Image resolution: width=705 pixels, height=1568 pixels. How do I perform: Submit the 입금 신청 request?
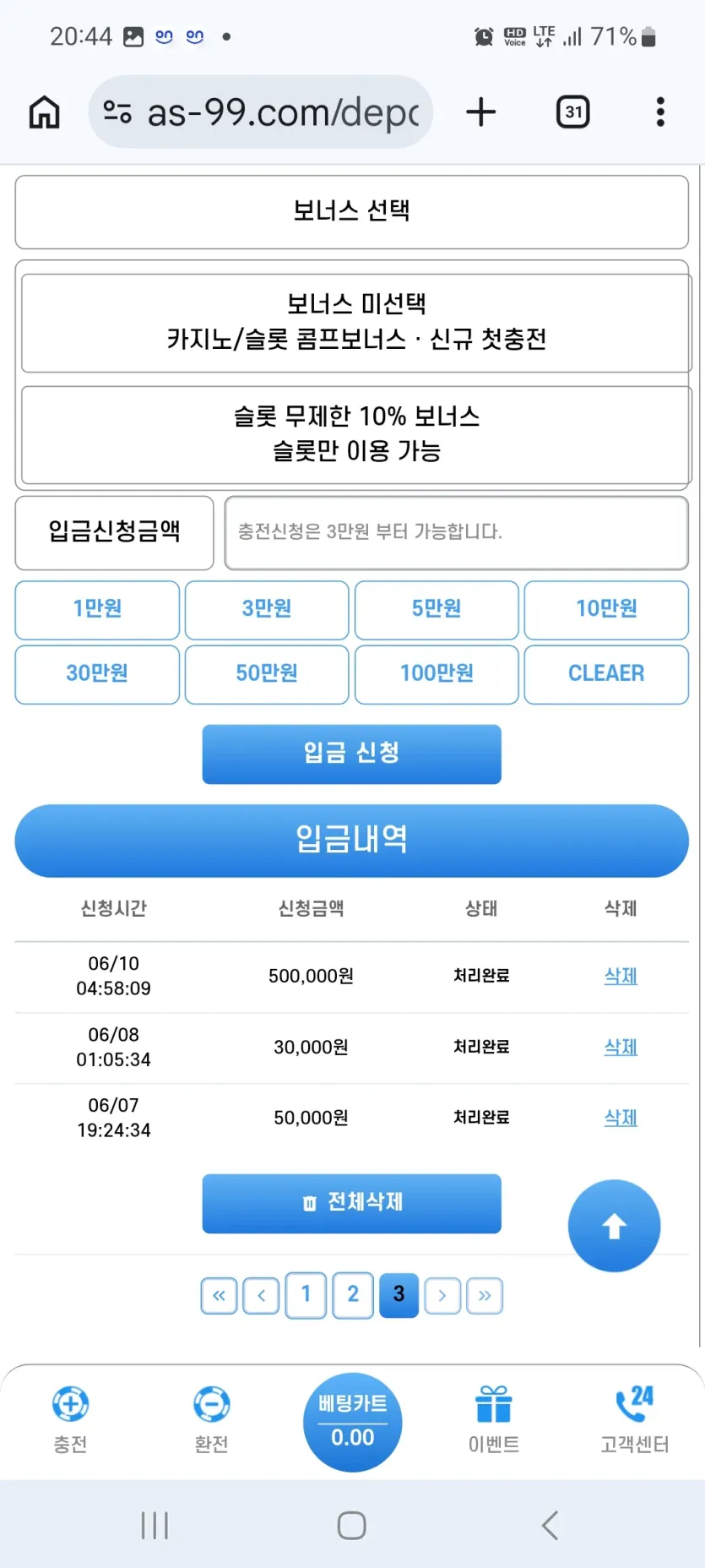coord(352,754)
